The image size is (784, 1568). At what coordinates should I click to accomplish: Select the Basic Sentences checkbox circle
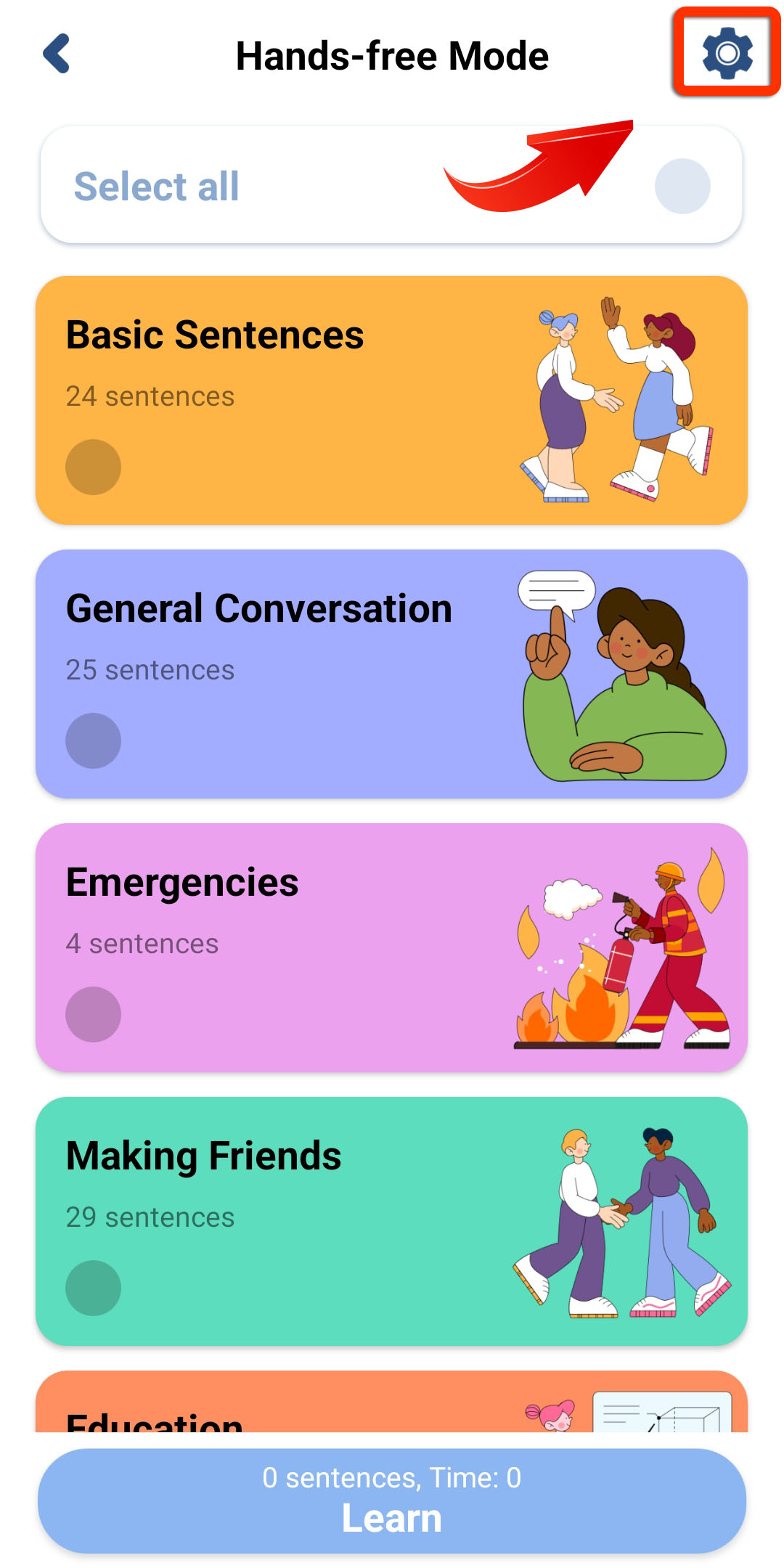tap(93, 467)
